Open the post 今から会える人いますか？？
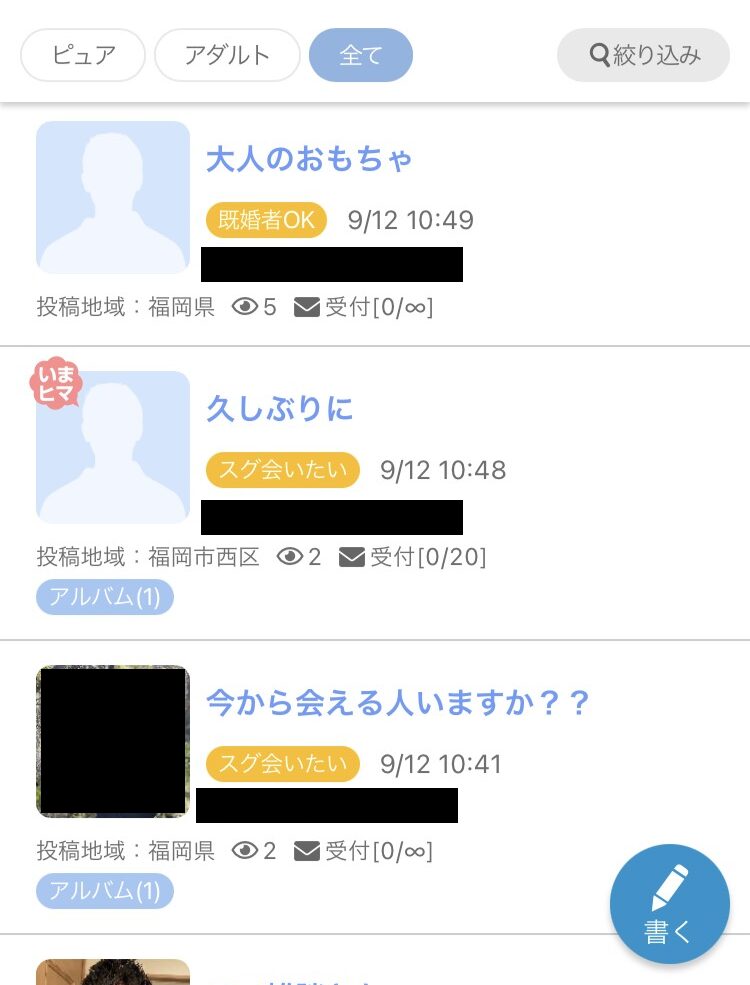The width and height of the screenshot is (750, 985). 398,703
